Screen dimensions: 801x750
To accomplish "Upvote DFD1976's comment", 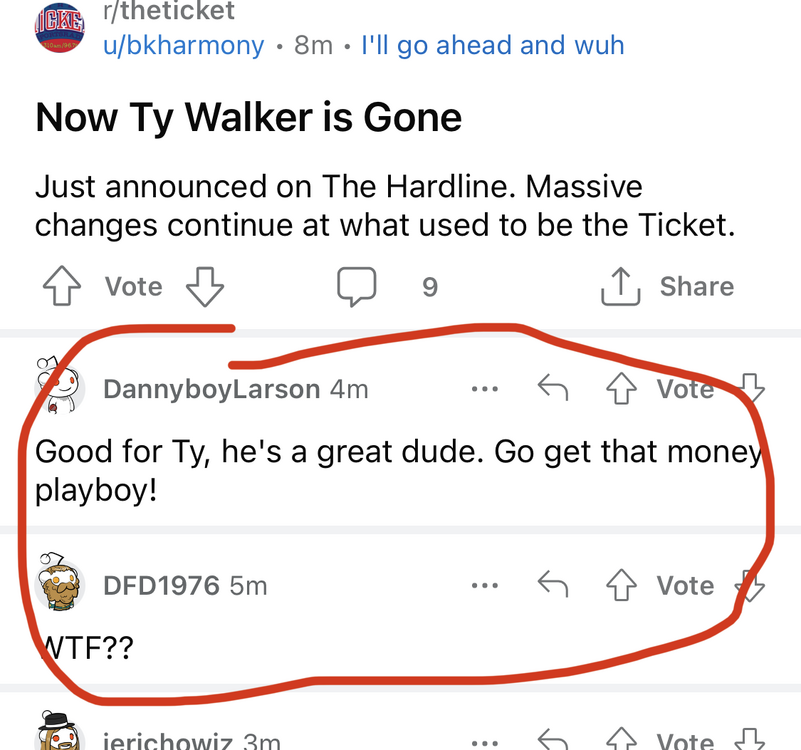I will tap(622, 584).
